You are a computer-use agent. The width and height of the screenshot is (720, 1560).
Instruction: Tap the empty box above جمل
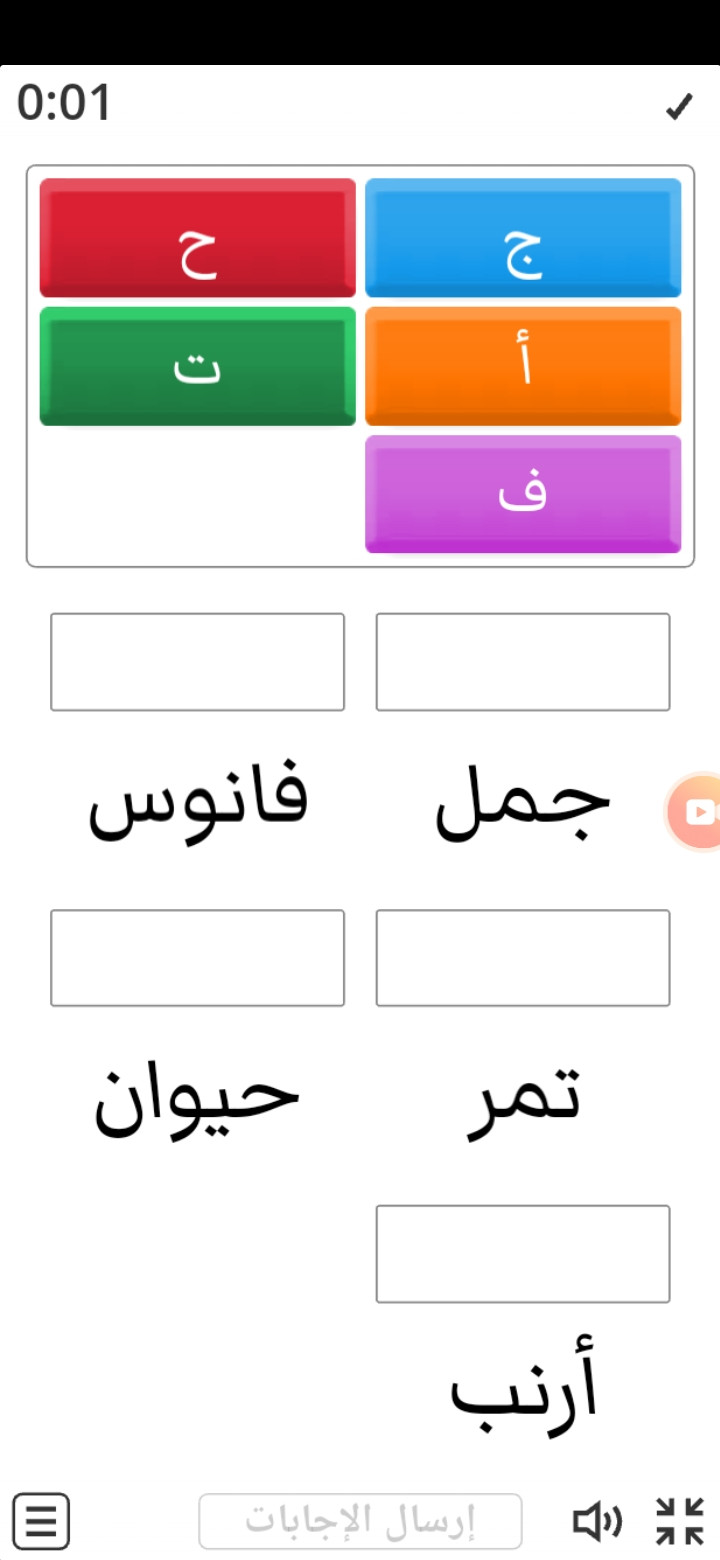523,662
